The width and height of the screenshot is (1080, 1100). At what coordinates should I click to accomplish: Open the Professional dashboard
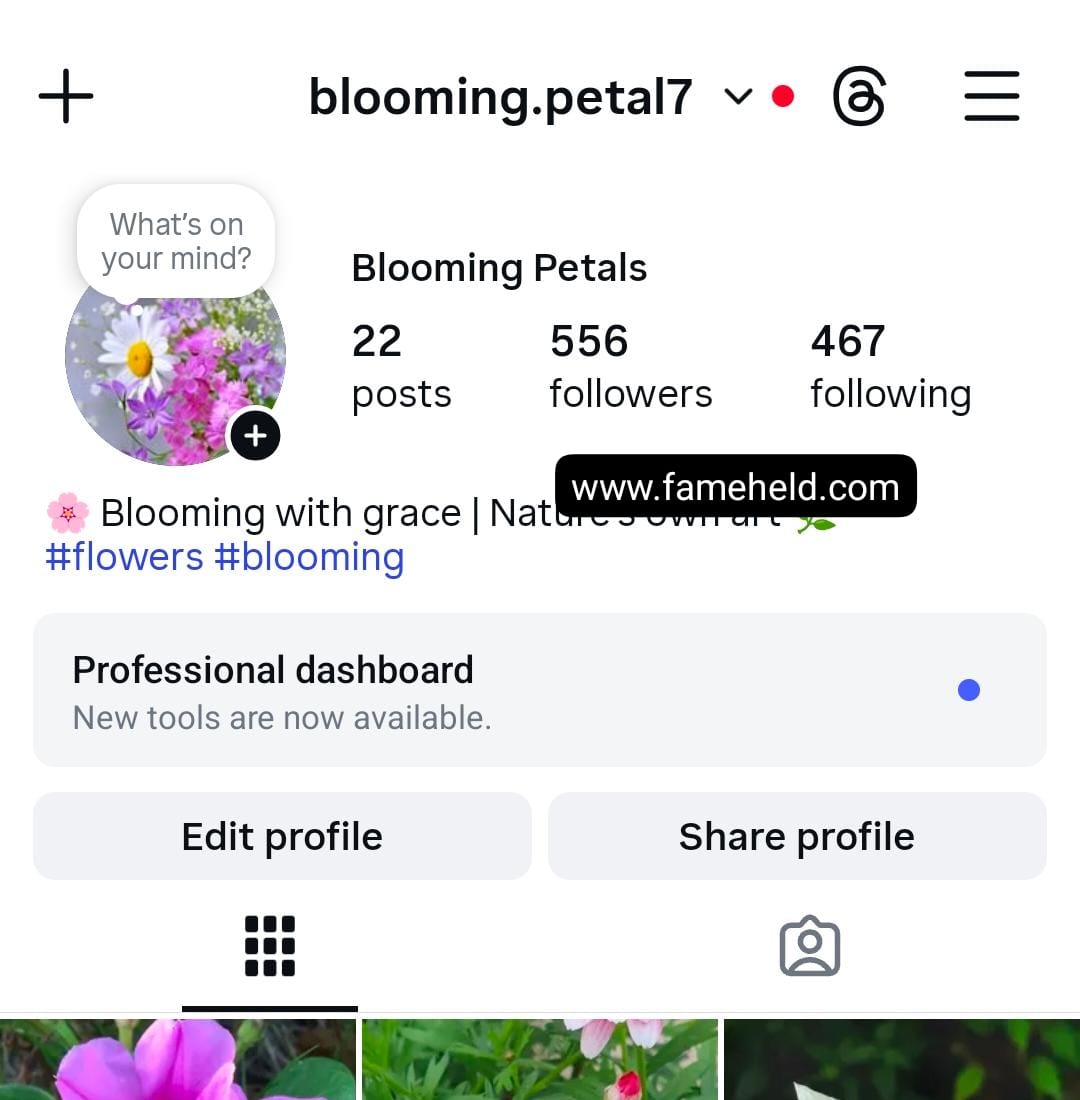(x=540, y=690)
